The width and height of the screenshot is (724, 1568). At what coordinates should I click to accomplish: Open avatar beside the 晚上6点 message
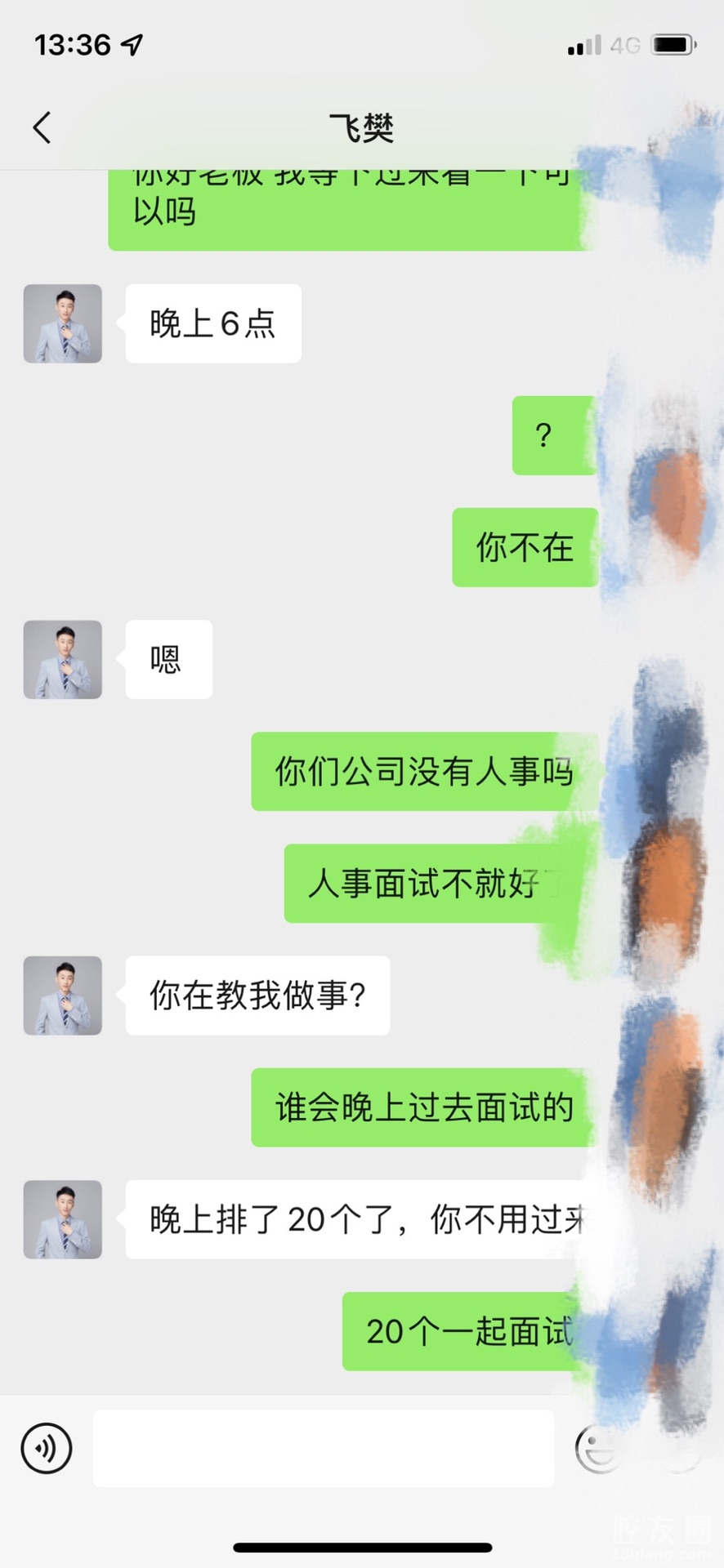point(63,323)
